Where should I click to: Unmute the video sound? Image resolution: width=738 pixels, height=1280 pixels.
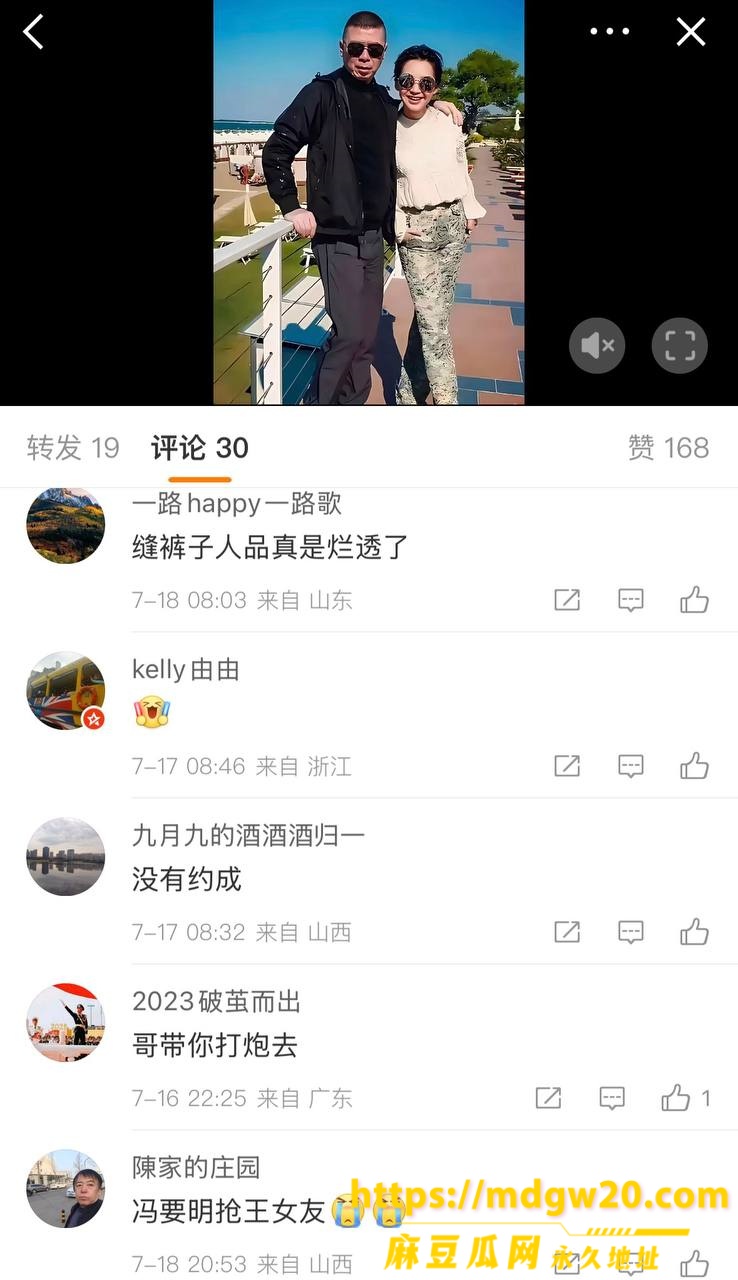pos(597,346)
